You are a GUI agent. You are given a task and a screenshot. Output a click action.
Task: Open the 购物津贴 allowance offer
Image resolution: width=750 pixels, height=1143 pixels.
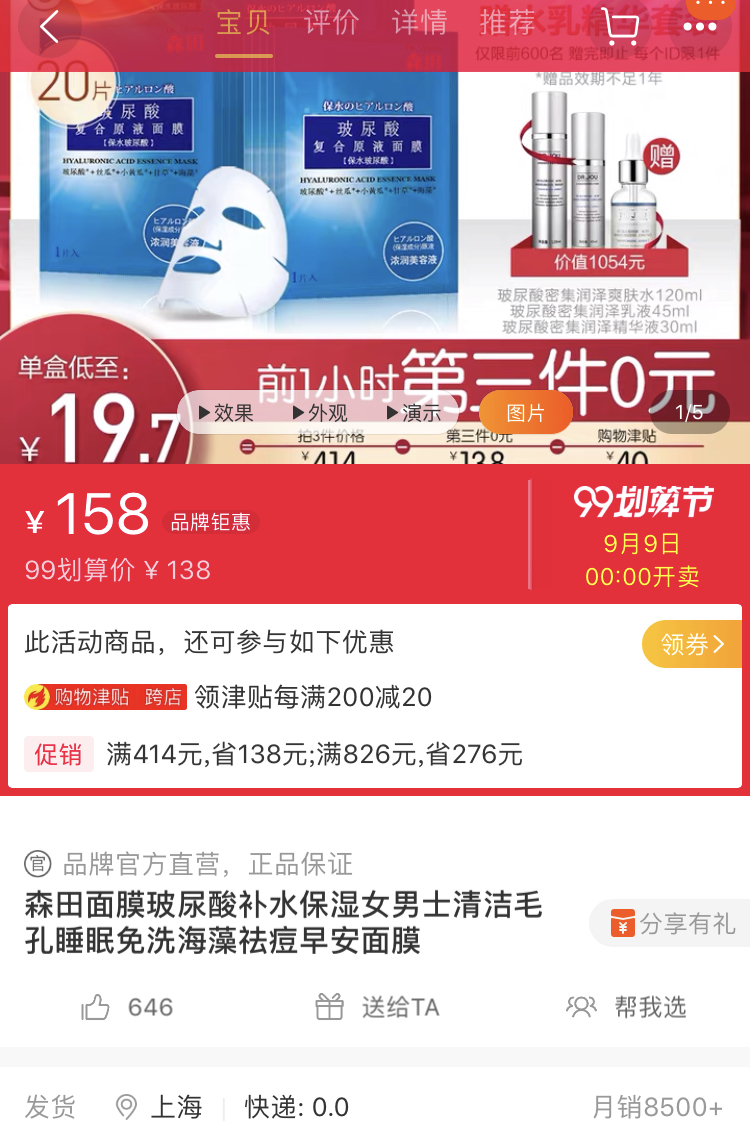106,697
